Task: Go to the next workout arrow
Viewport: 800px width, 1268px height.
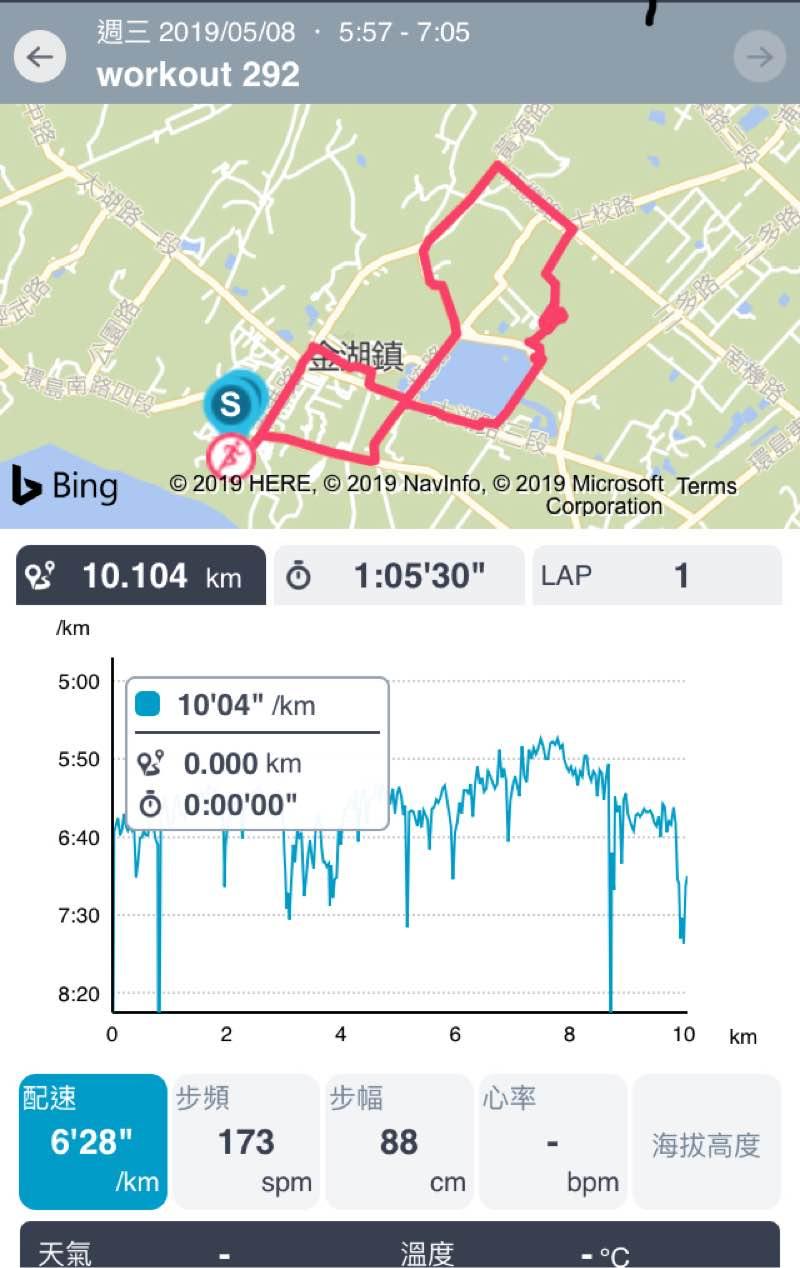Action: [759, 56]
